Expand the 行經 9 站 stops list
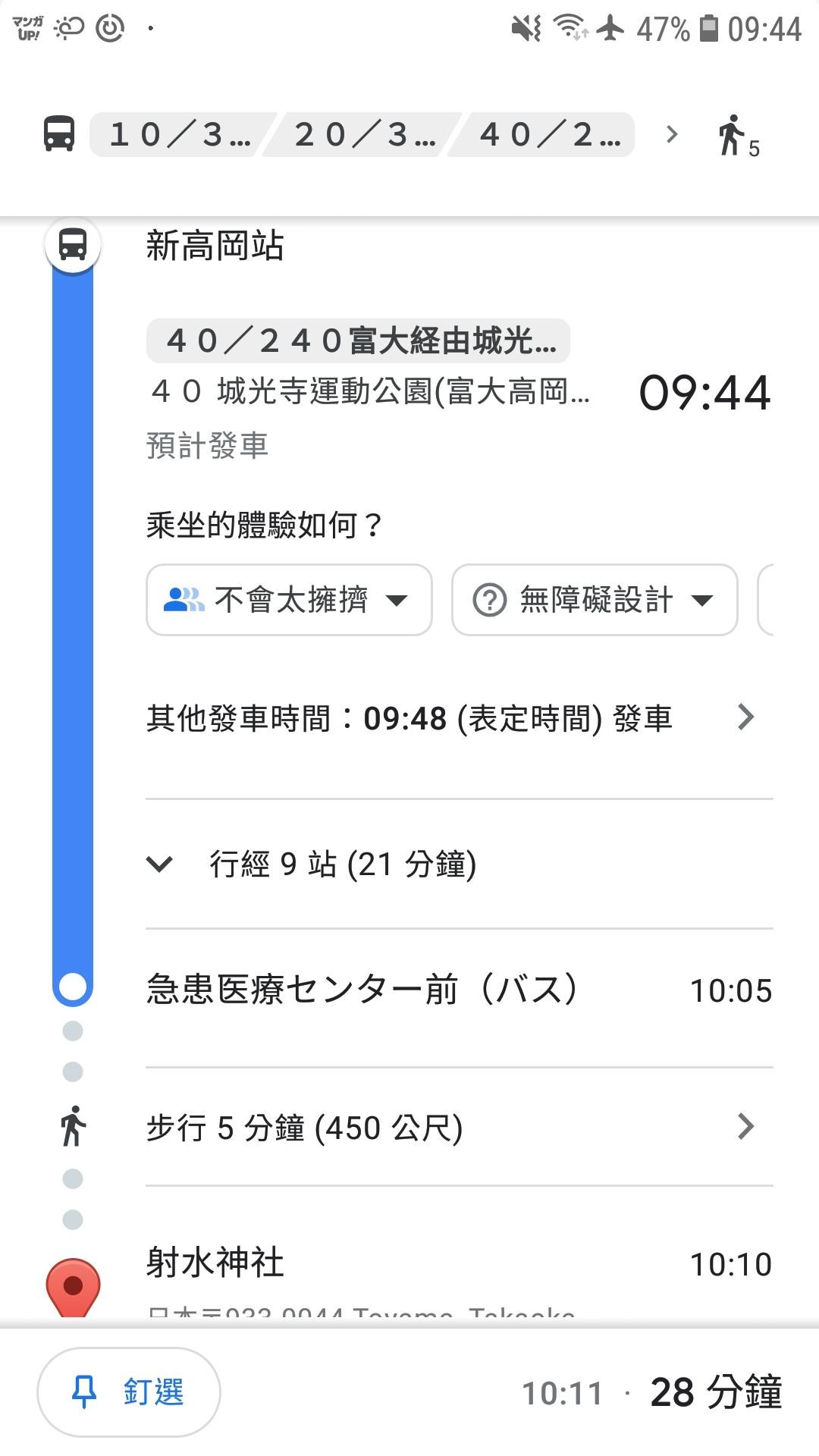Viewport: 819px width, 1456px height. click(x=311, y=864)
